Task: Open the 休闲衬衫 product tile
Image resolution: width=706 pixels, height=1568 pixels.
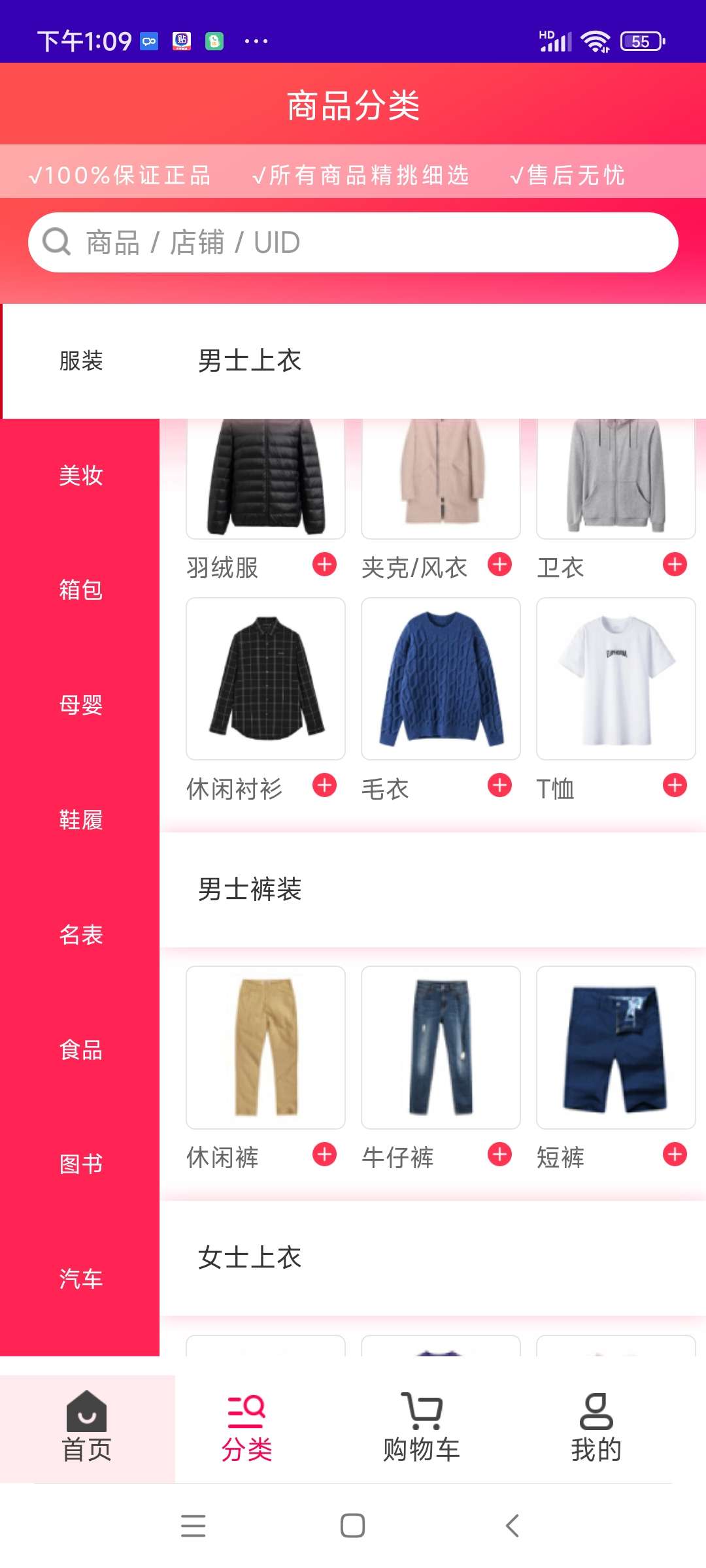Action: (265, 679)
